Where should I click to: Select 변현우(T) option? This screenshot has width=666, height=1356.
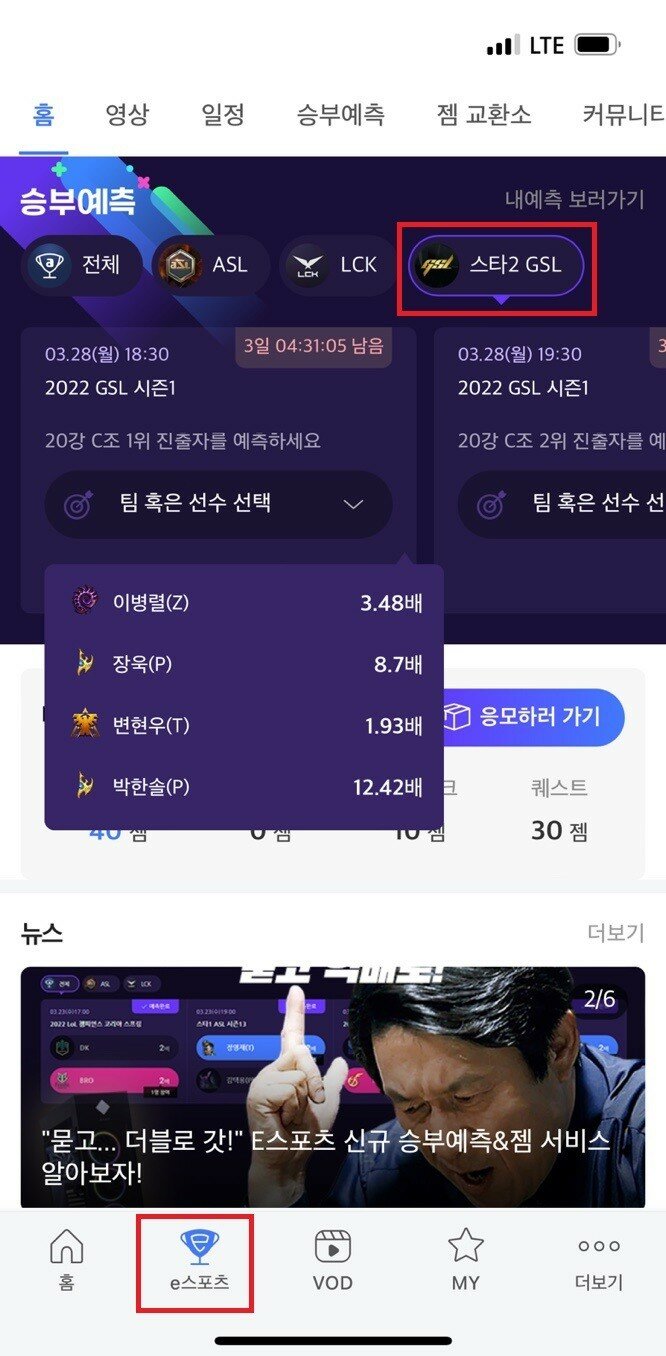click(244, 726)
